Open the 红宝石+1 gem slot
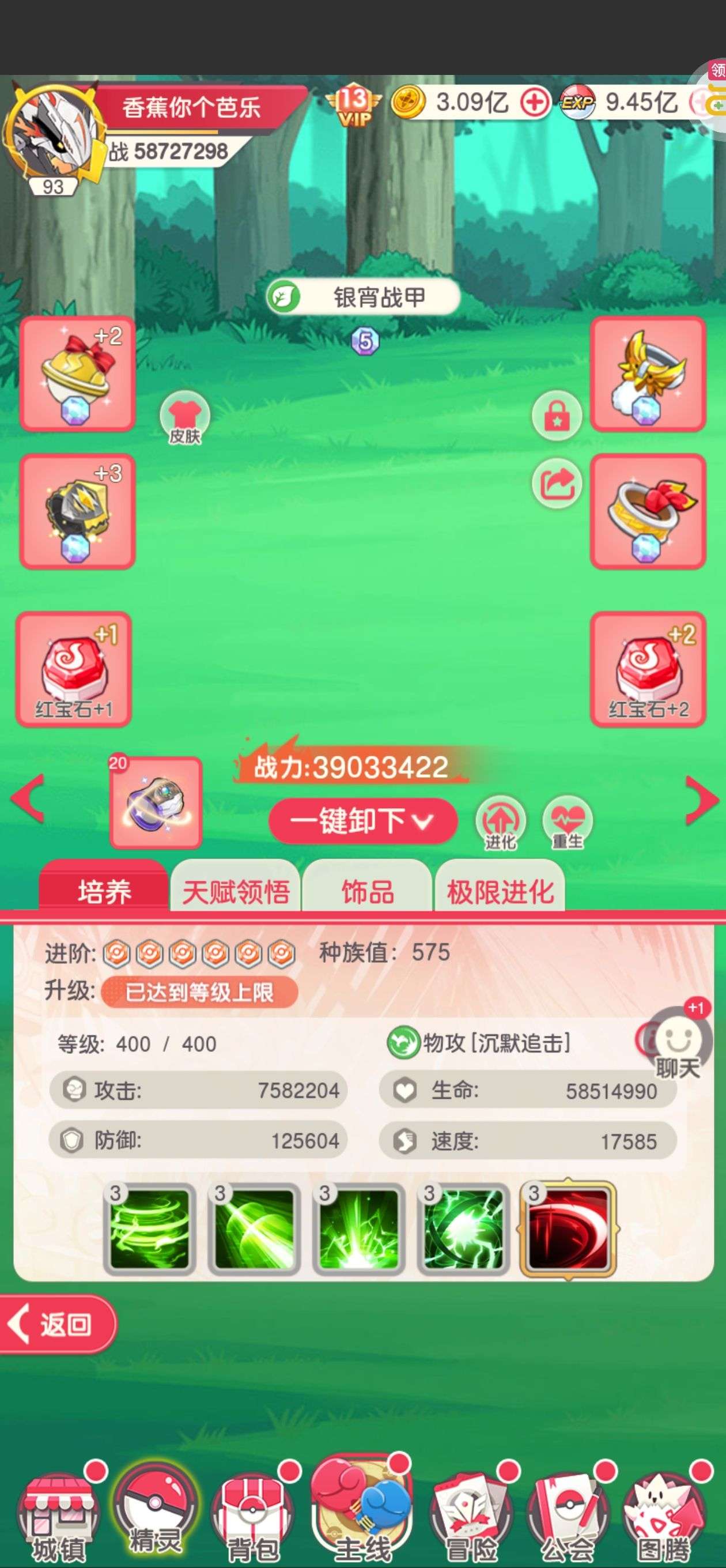 click(x=74, y=669)
